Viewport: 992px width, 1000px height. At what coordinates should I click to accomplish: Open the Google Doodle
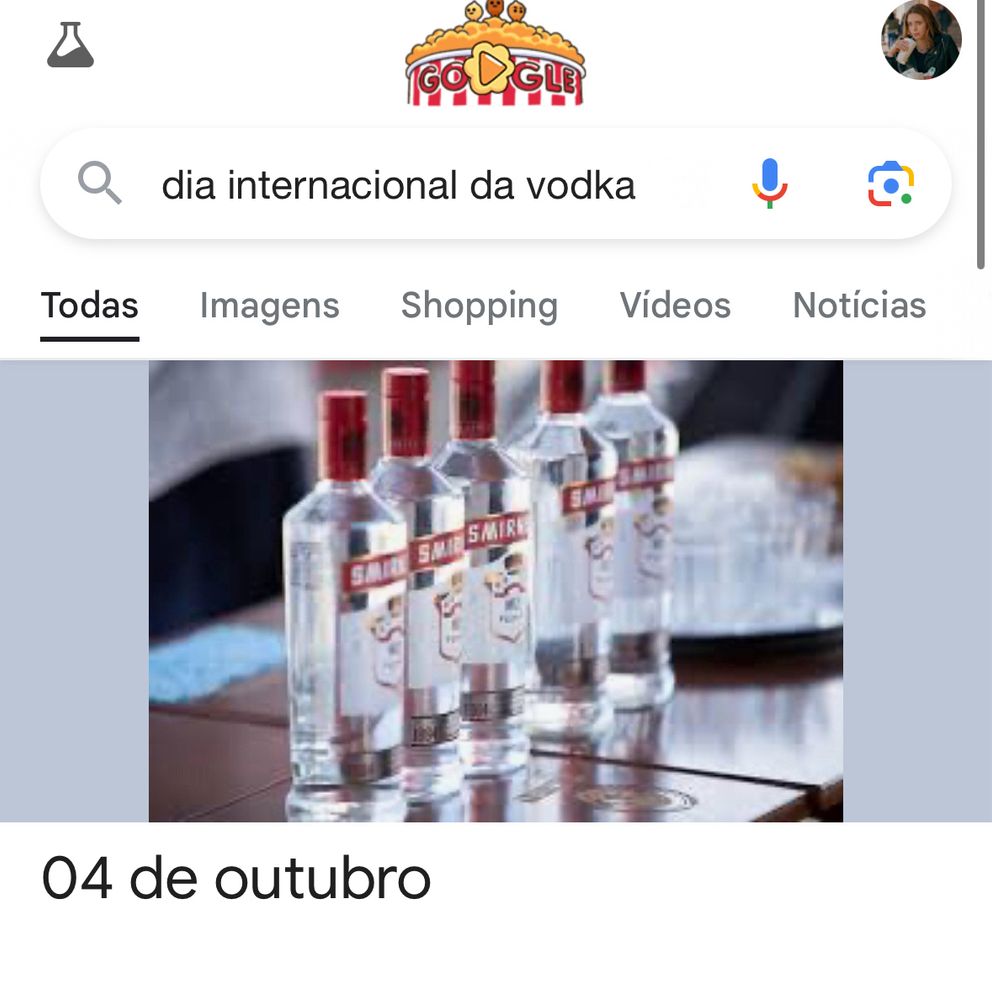point(495,55)
